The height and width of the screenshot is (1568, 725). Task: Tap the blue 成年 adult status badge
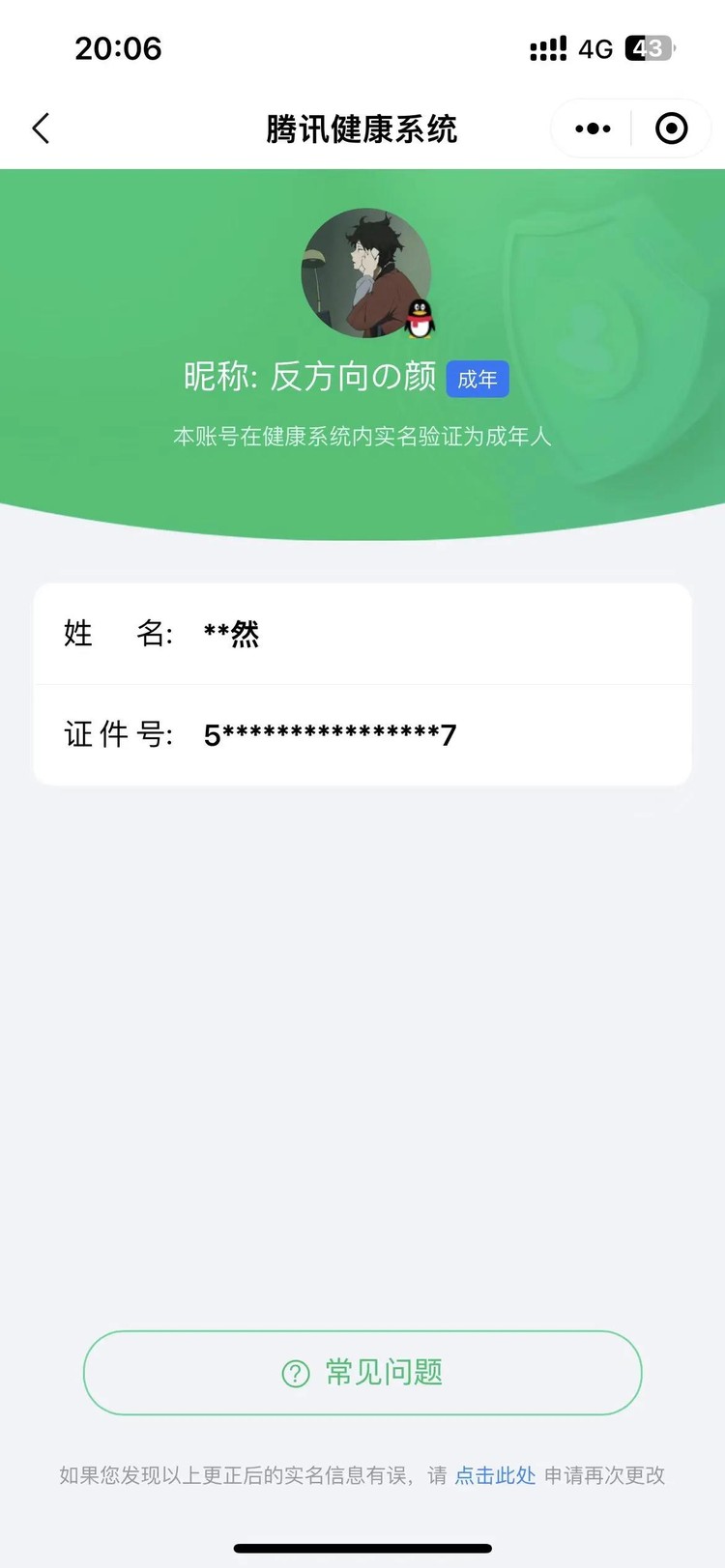coord(478,379)
